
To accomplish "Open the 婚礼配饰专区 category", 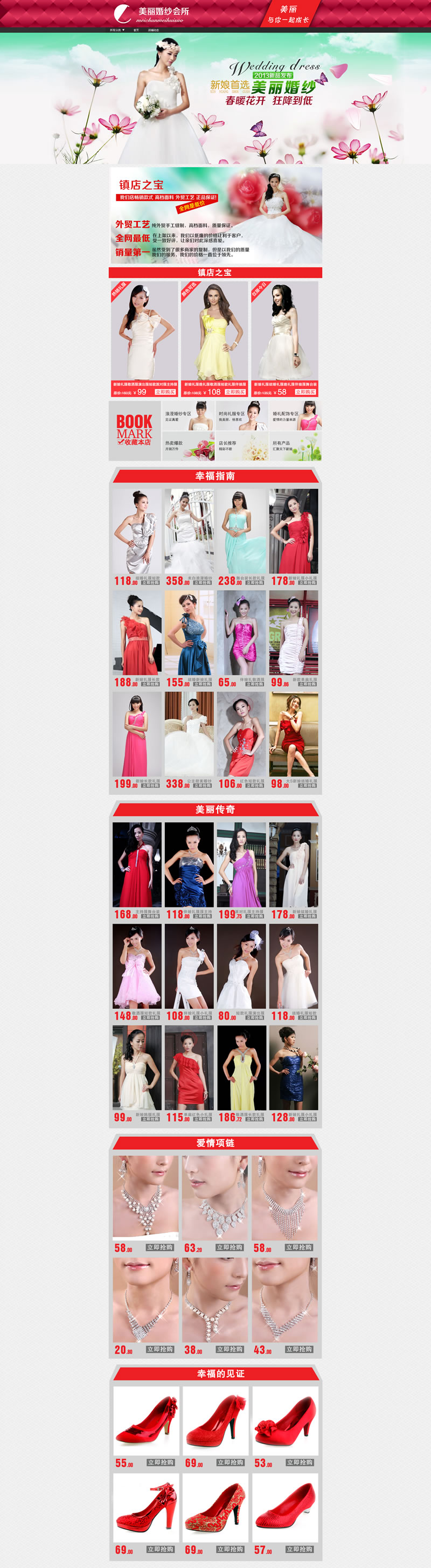I will pos(295,417).
